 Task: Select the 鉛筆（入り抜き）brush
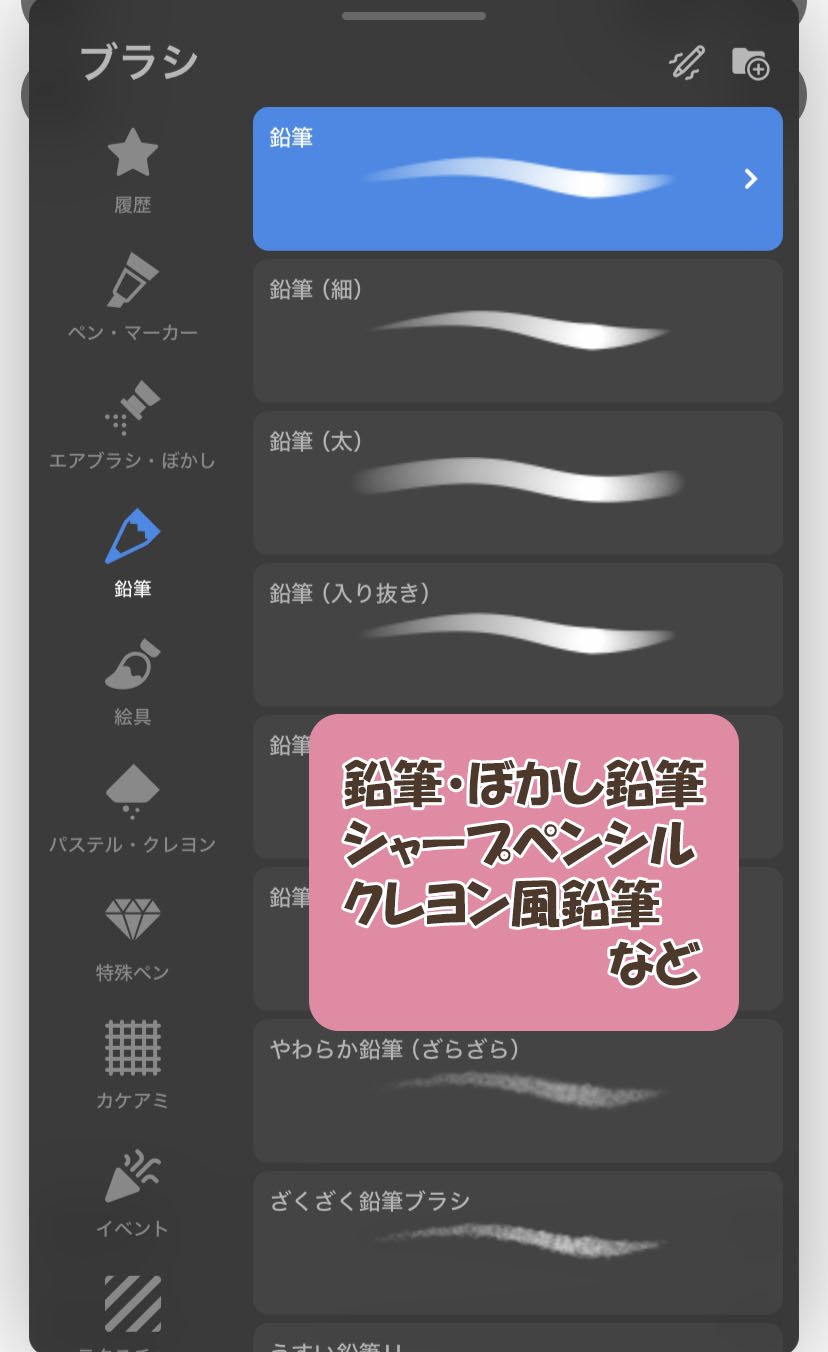tap(517, 635)
